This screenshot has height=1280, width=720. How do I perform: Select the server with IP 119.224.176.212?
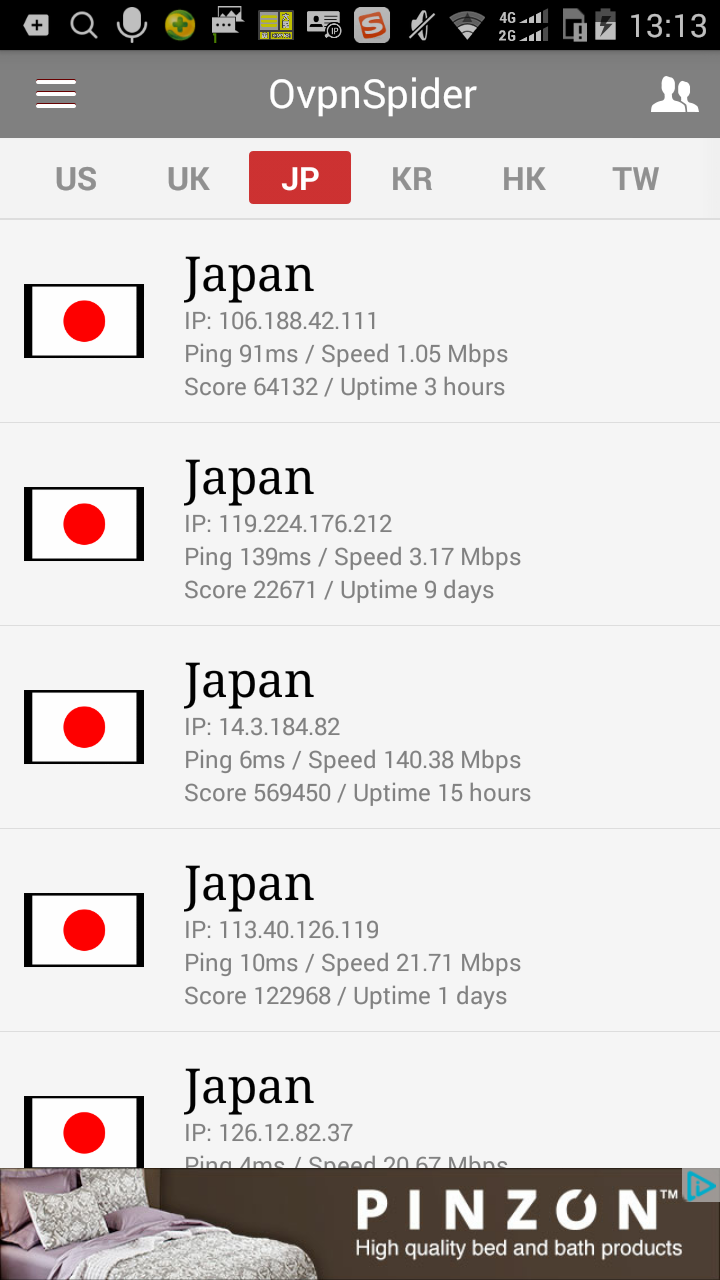[x=360, y=524]
